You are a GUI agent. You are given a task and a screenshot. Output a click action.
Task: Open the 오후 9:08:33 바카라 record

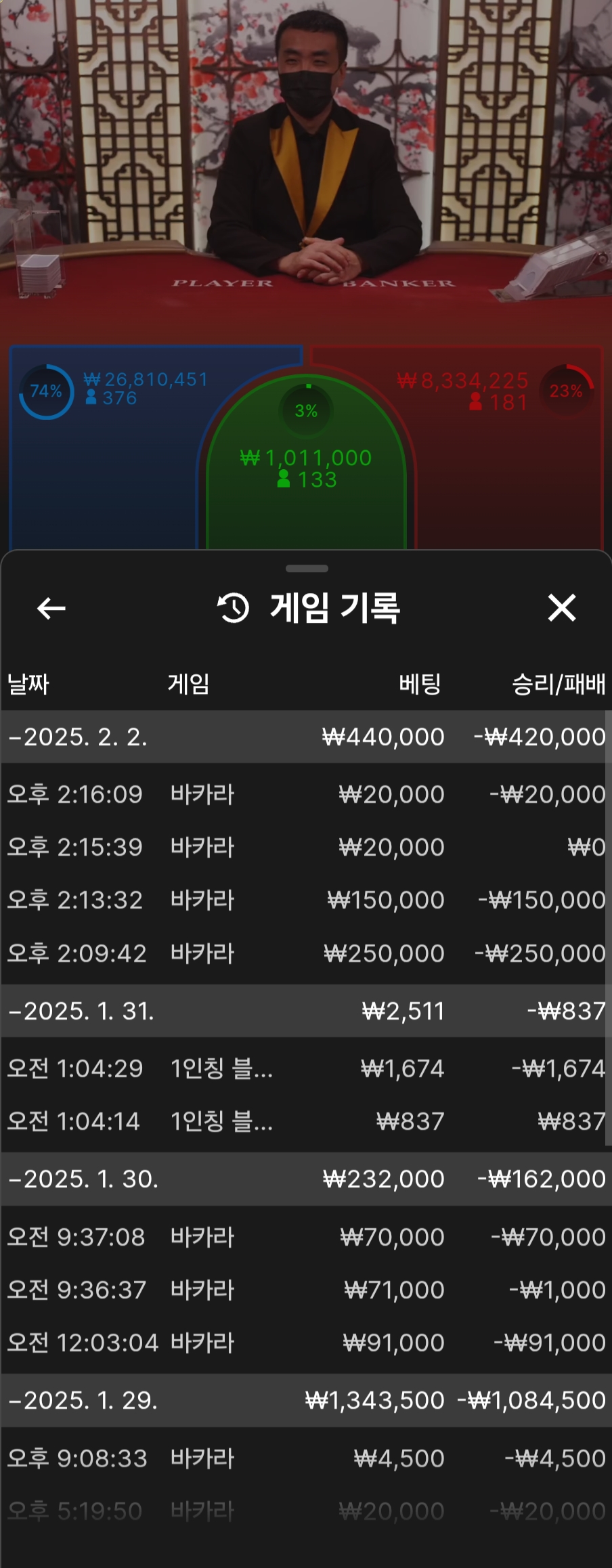pos(305,1458)
